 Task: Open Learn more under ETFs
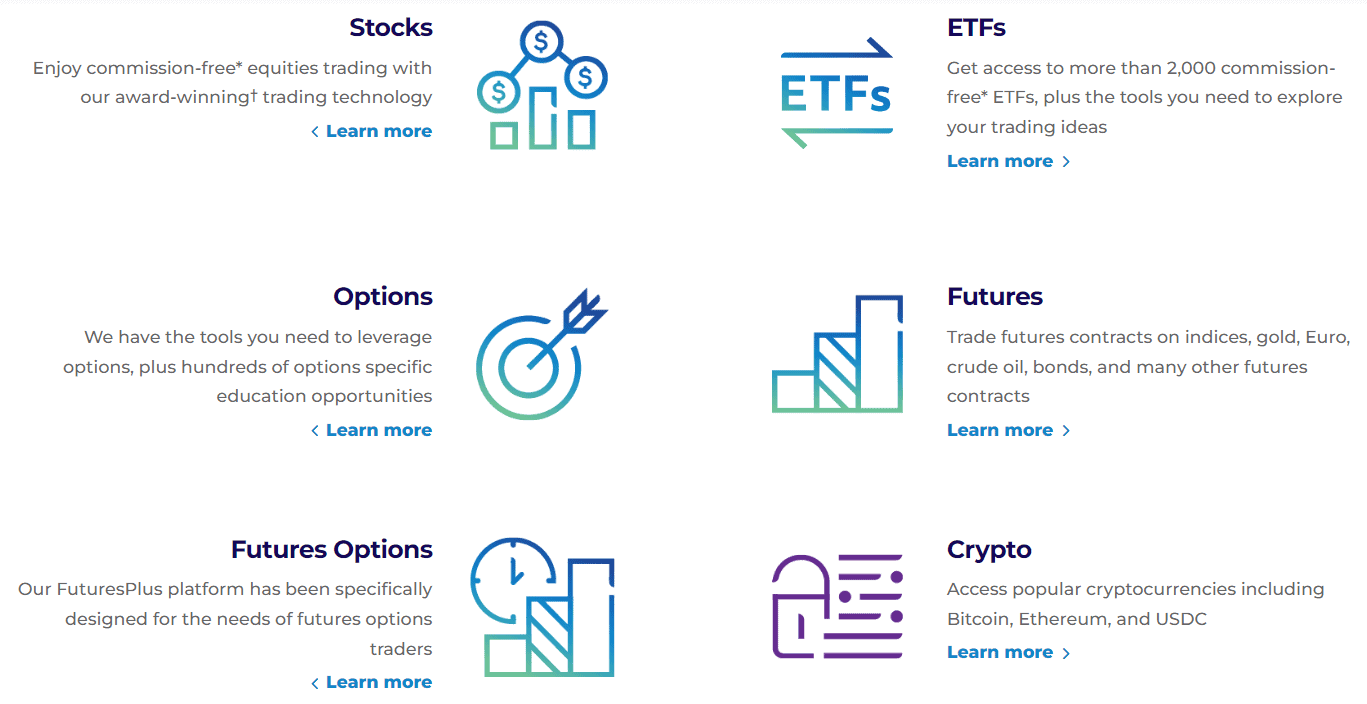click(x=1000, y=161)
